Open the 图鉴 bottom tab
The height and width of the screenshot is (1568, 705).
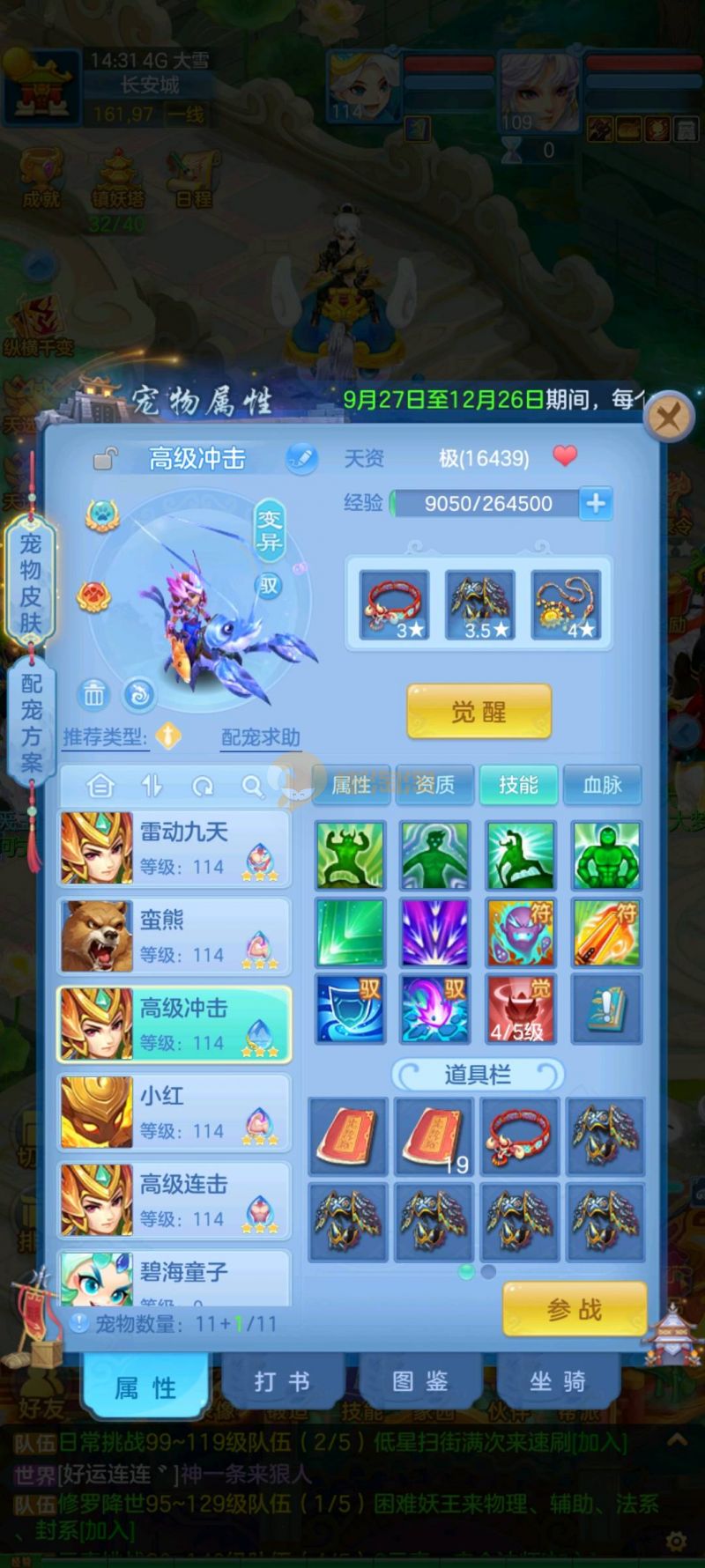420,1381
